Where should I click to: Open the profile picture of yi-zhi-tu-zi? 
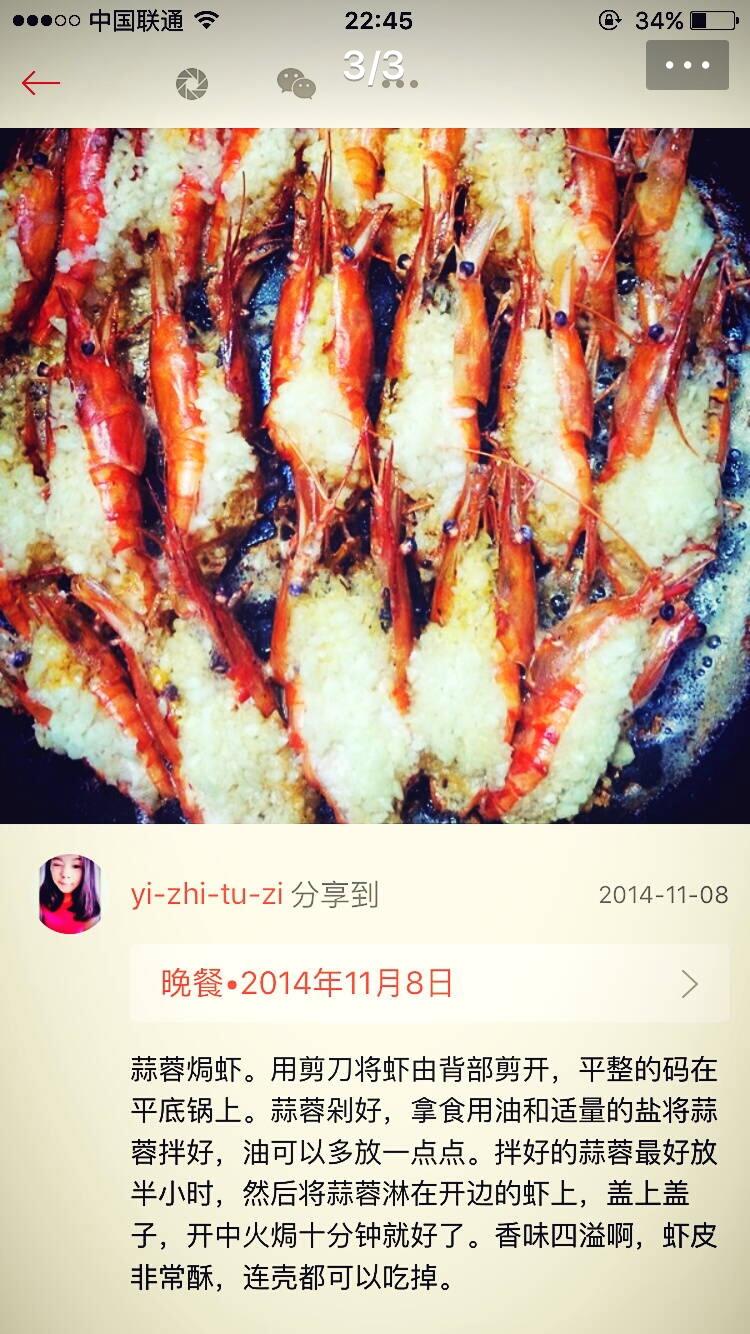pos(70,894)
